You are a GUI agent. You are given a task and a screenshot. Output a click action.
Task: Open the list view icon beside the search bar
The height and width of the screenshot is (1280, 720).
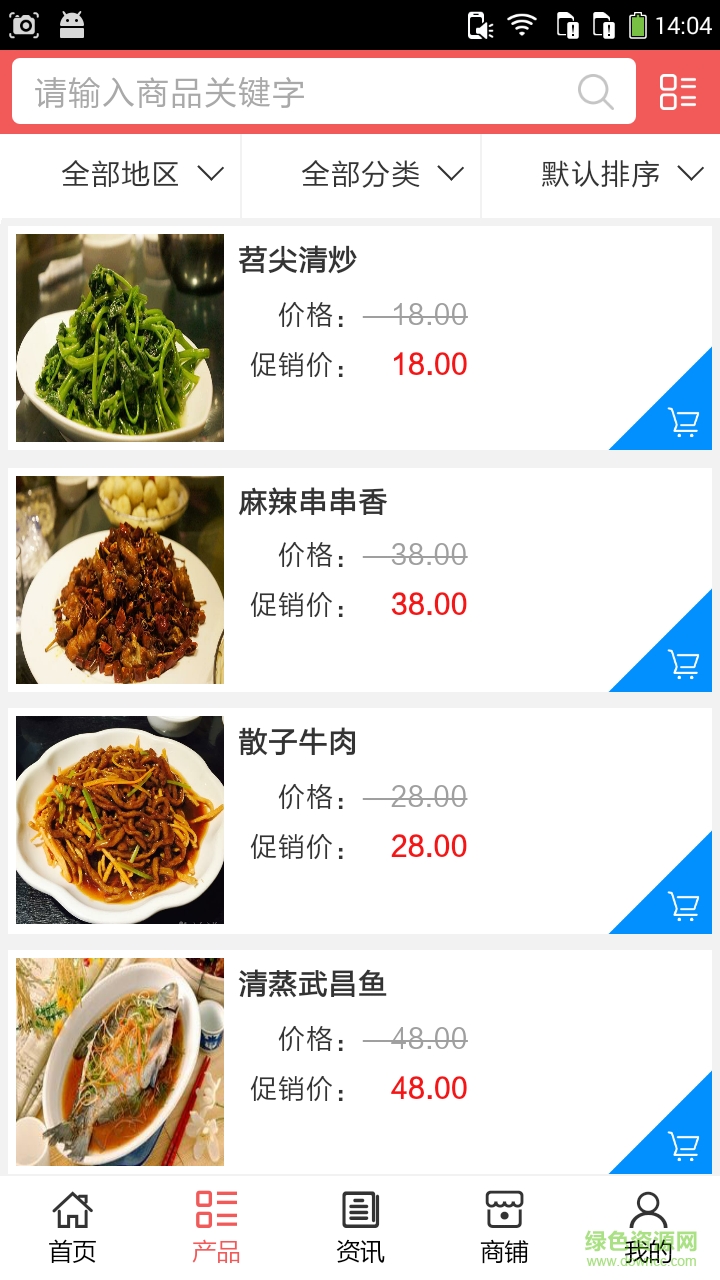(677, 92)
